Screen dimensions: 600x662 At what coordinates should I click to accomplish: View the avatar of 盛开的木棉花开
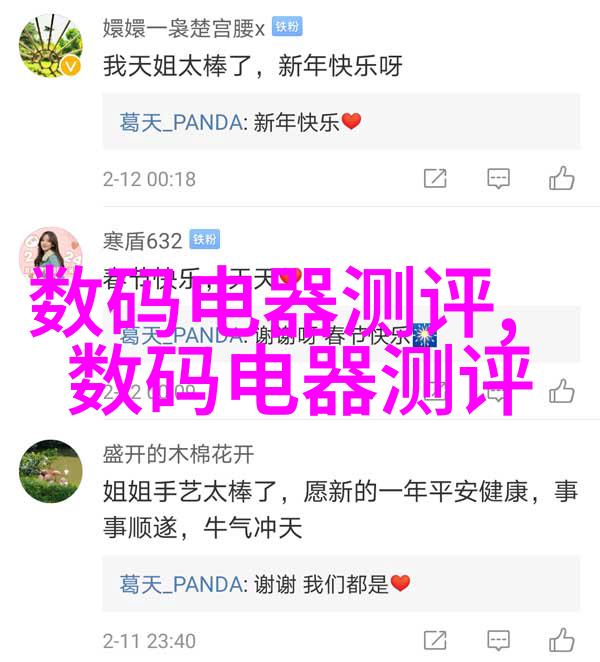50,471
